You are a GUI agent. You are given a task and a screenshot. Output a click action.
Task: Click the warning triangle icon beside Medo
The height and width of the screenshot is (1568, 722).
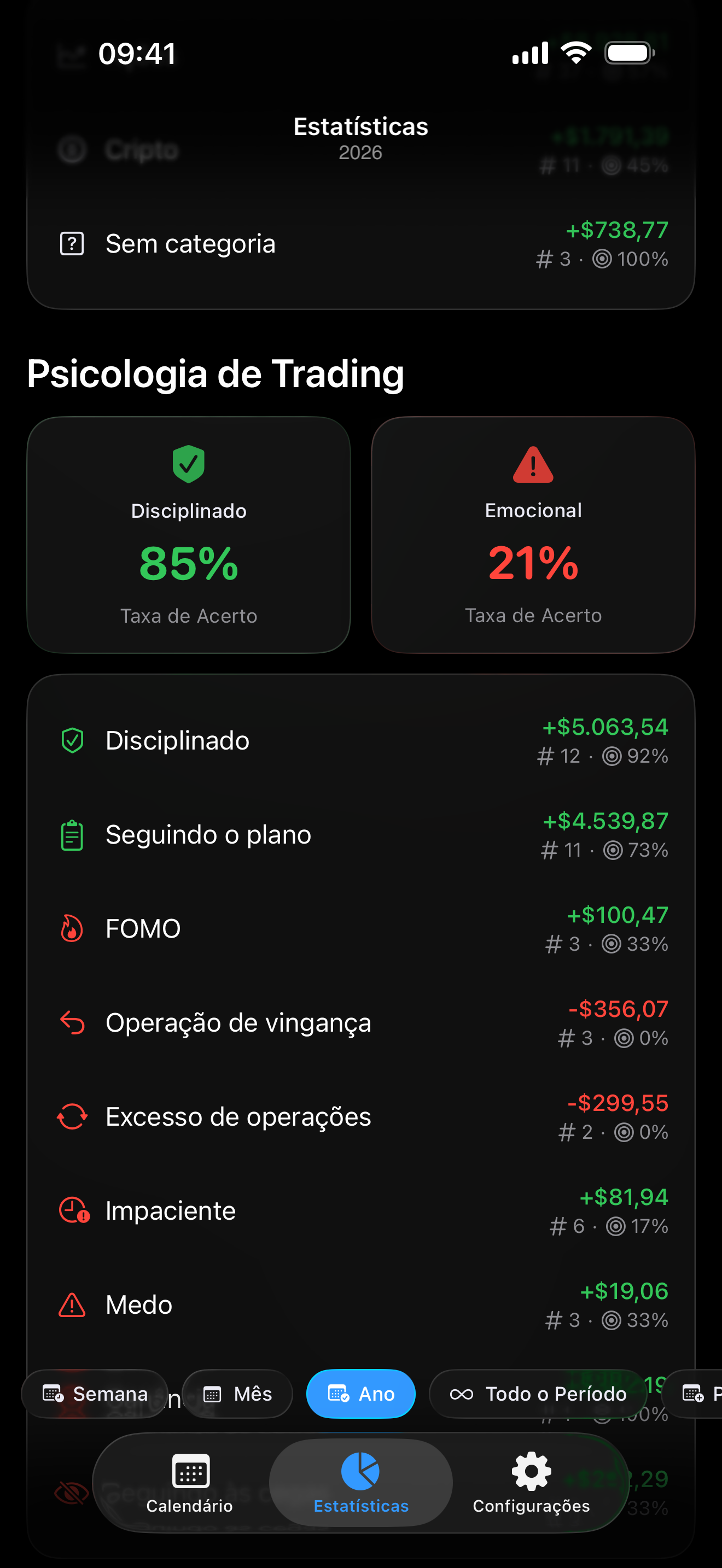(72, 1304)
